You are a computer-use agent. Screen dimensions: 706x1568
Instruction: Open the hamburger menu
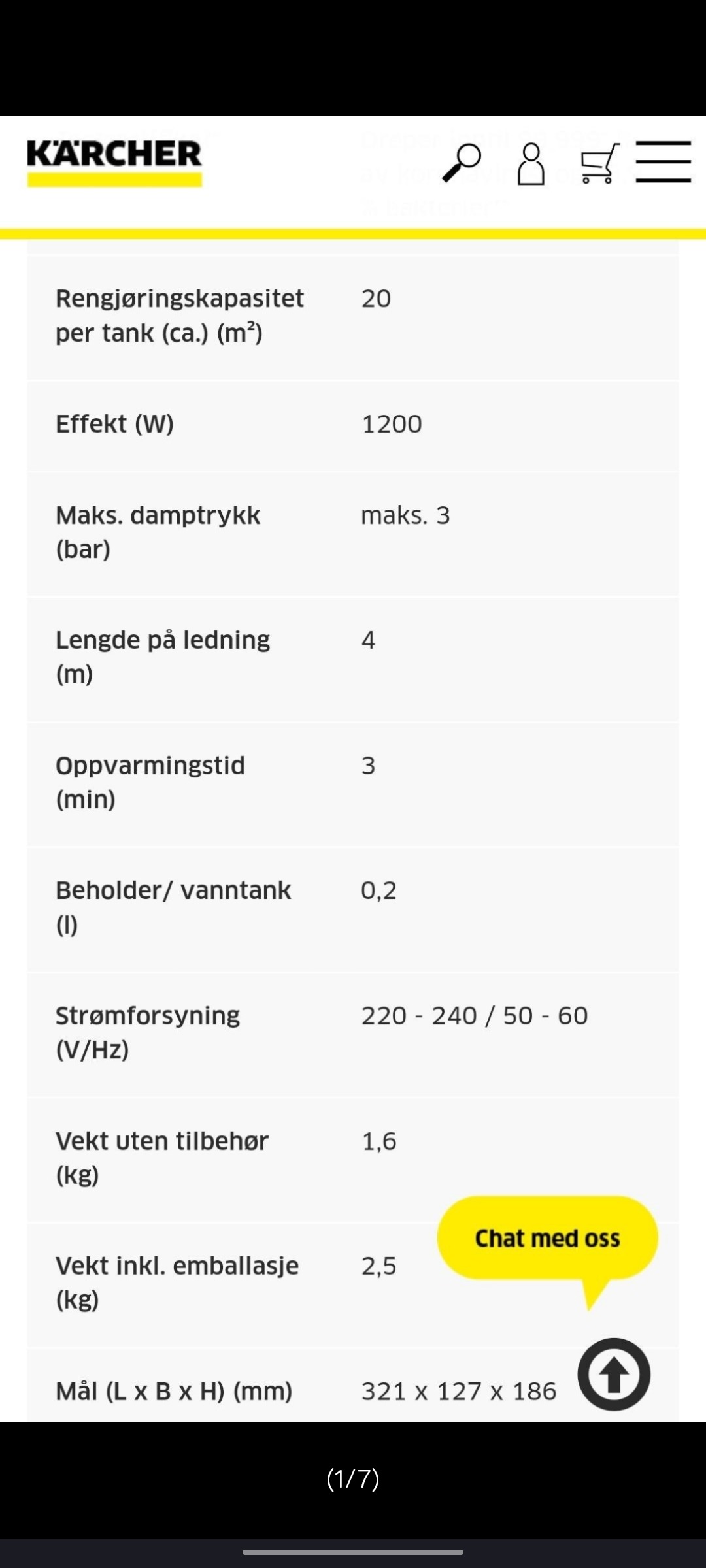pyautogui.click(x=663, y=162)
